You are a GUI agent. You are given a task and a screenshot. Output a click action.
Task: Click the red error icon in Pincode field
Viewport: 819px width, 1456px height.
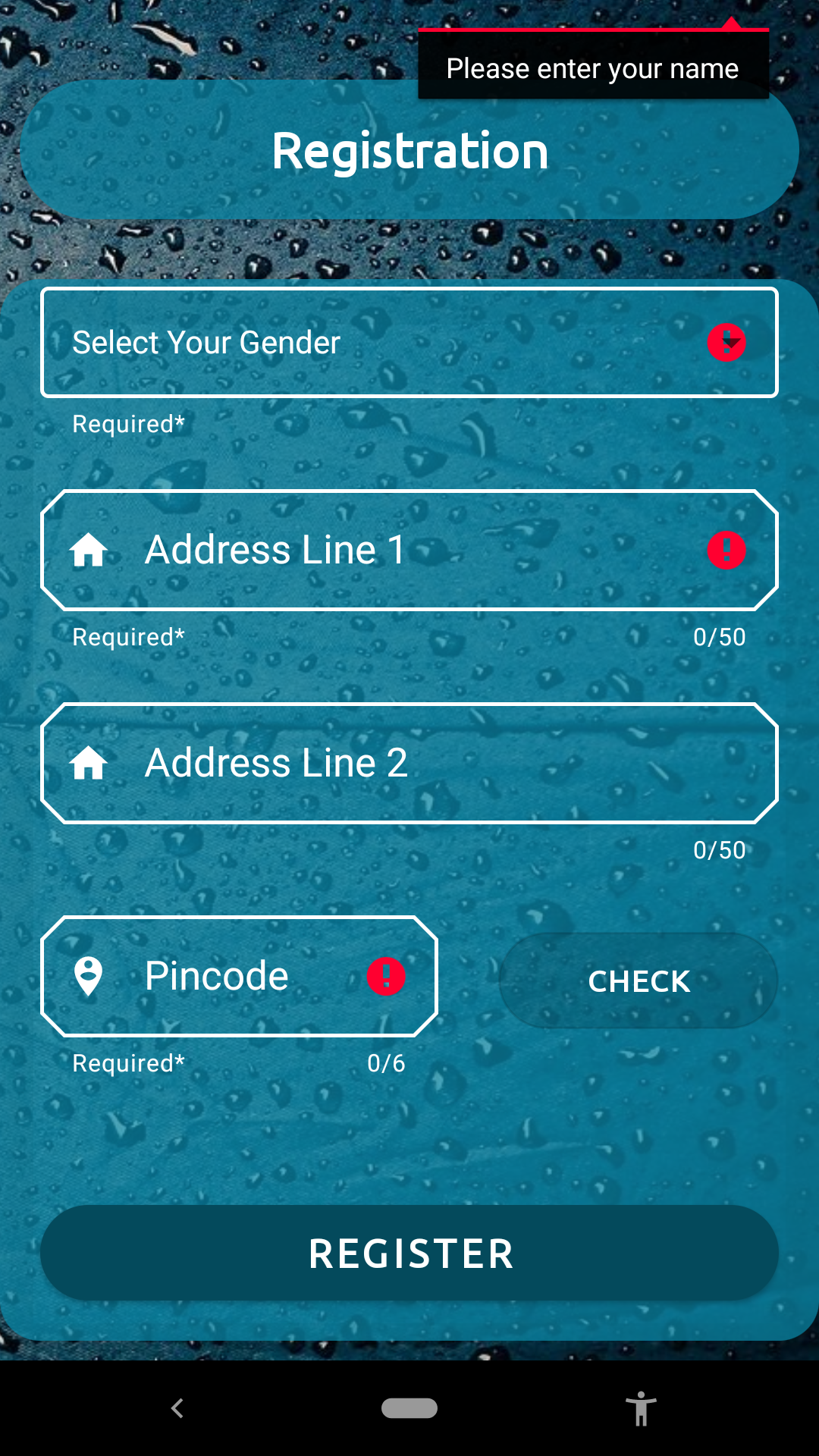(386, 977)
